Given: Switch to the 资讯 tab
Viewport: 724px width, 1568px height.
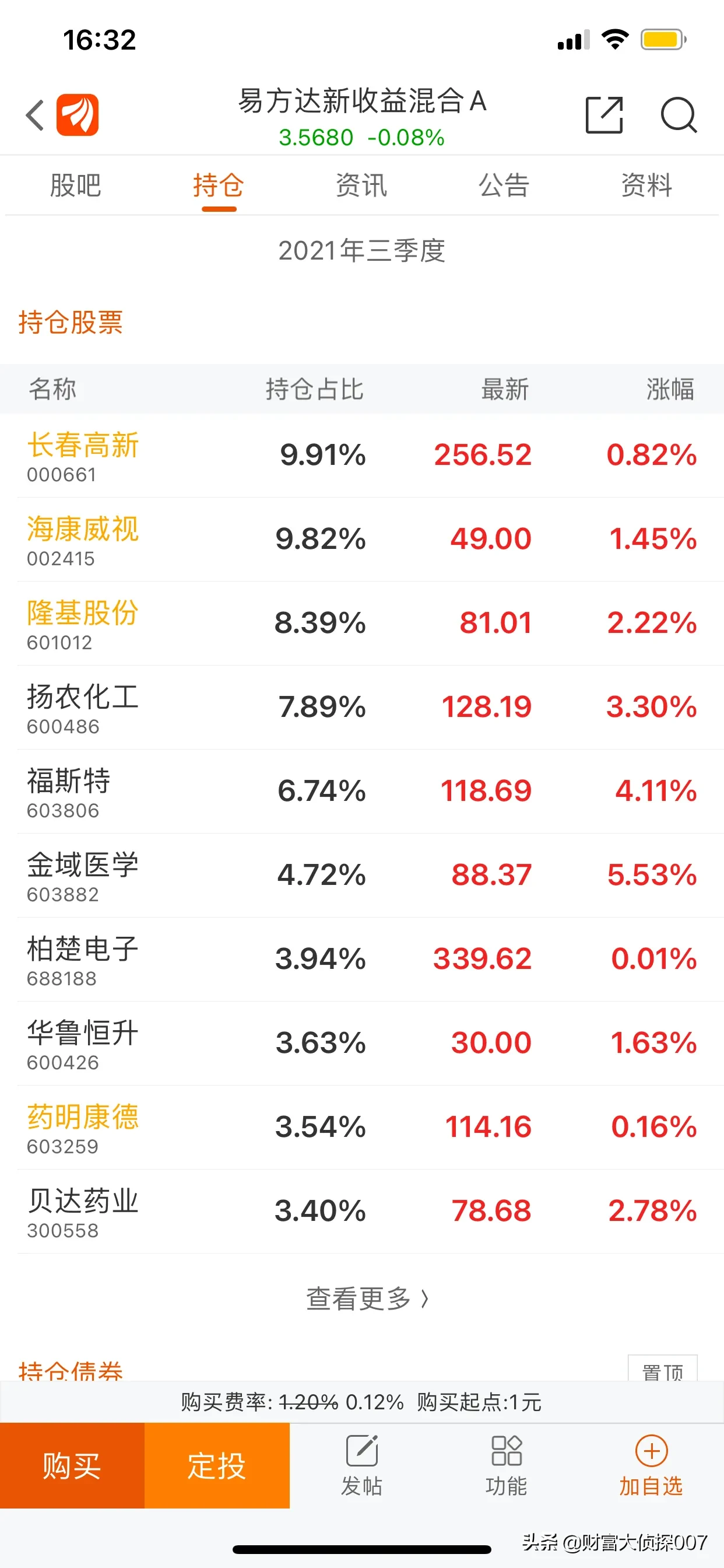Looking at the screenshot, I should click(361, 185).
